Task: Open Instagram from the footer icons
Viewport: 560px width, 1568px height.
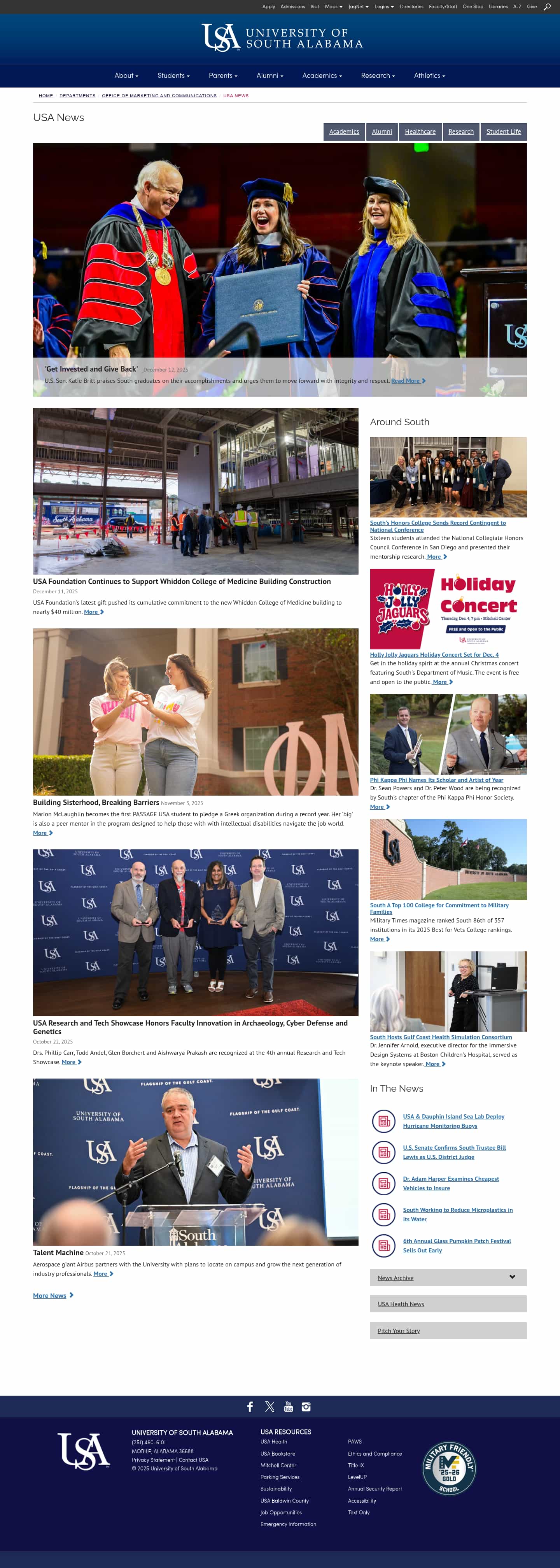Action: pos(306,1406)
